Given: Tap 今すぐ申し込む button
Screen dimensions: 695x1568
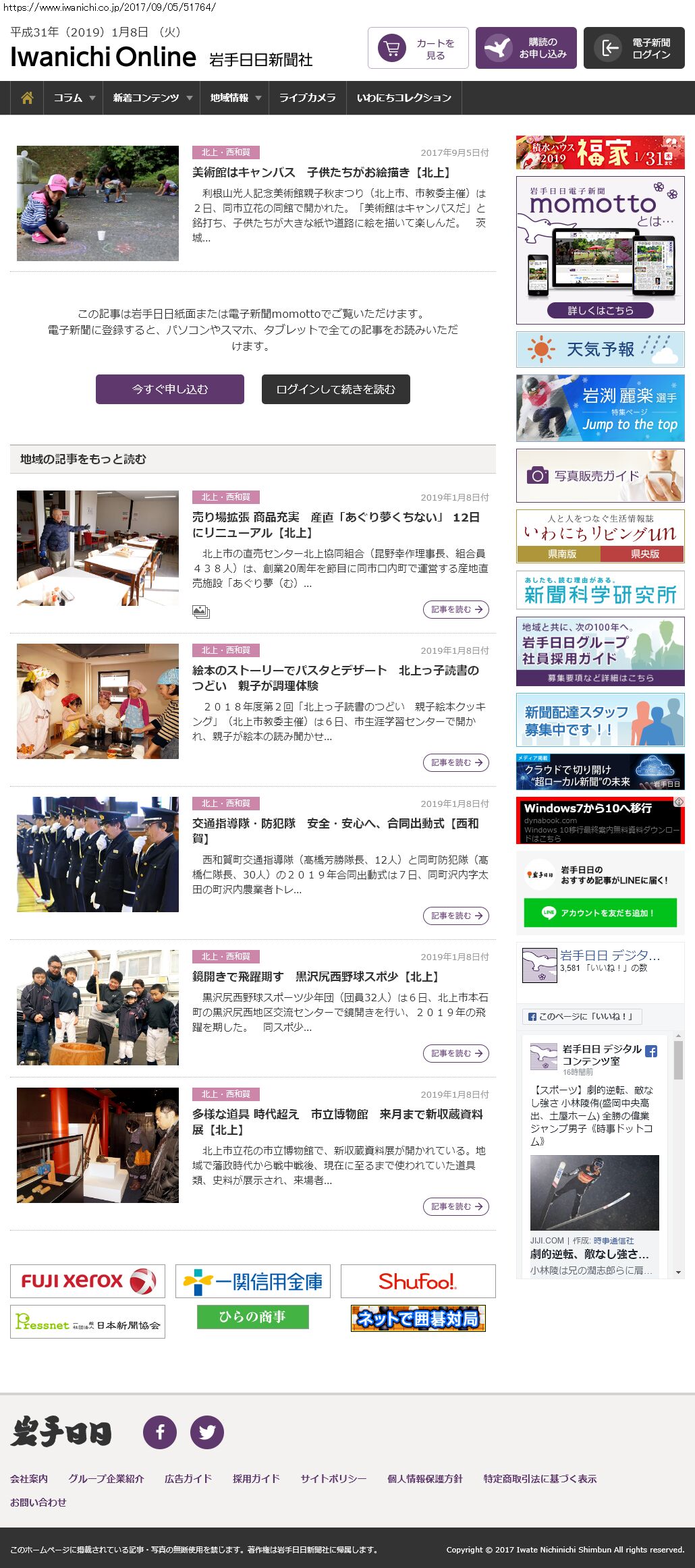Looking at the screenshot, I should click(x=170, y=389).
